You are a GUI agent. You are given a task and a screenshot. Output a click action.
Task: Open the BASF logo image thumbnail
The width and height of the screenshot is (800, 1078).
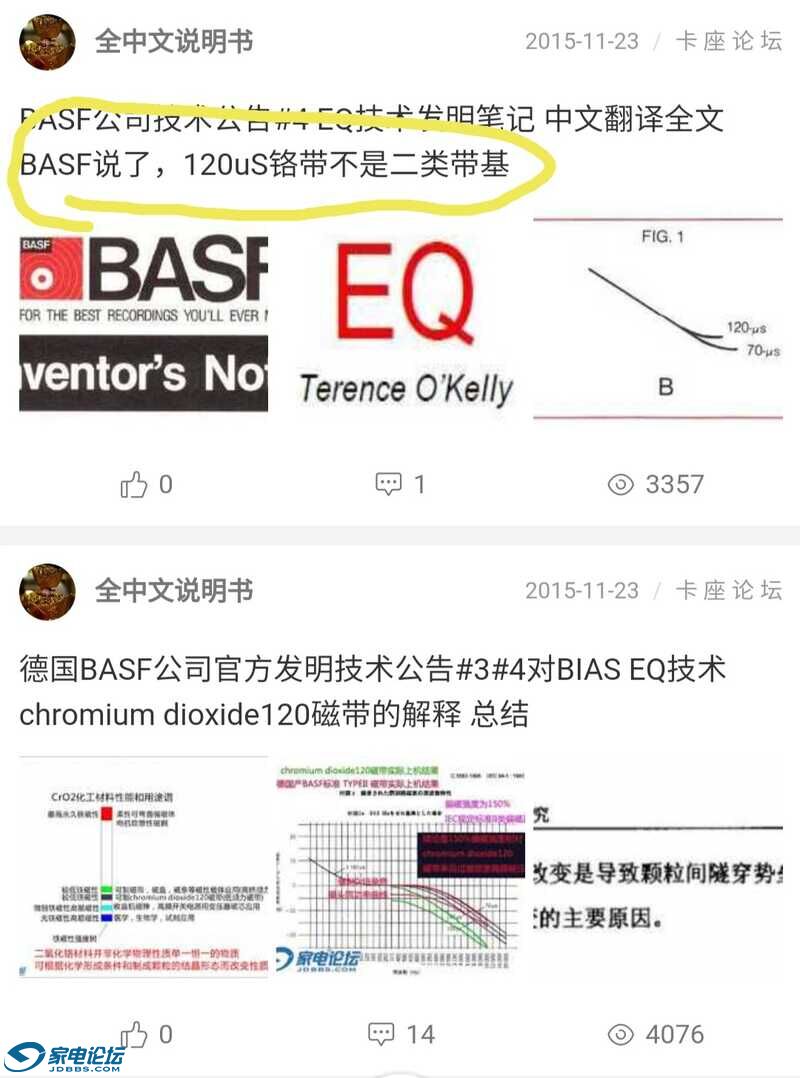click(x=143, y=323)
